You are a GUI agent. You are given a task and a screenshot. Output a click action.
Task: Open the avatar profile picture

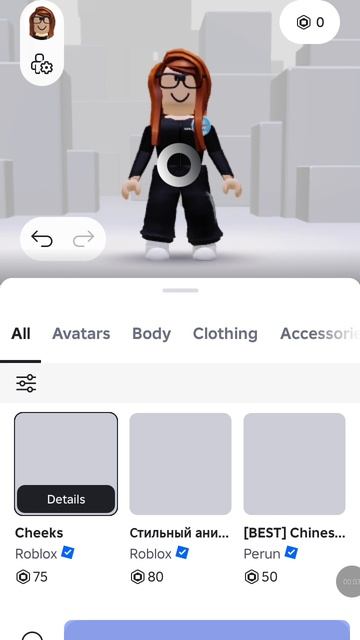coord(42,23)
